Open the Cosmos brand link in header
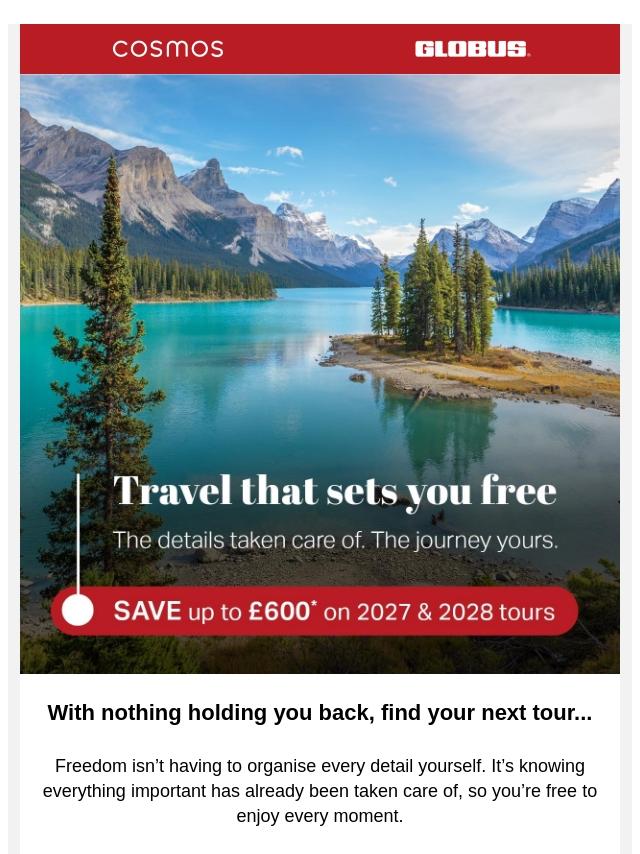The width and height of the screenshot is (640, 854). pyautogui.click(x=168, y=49)
